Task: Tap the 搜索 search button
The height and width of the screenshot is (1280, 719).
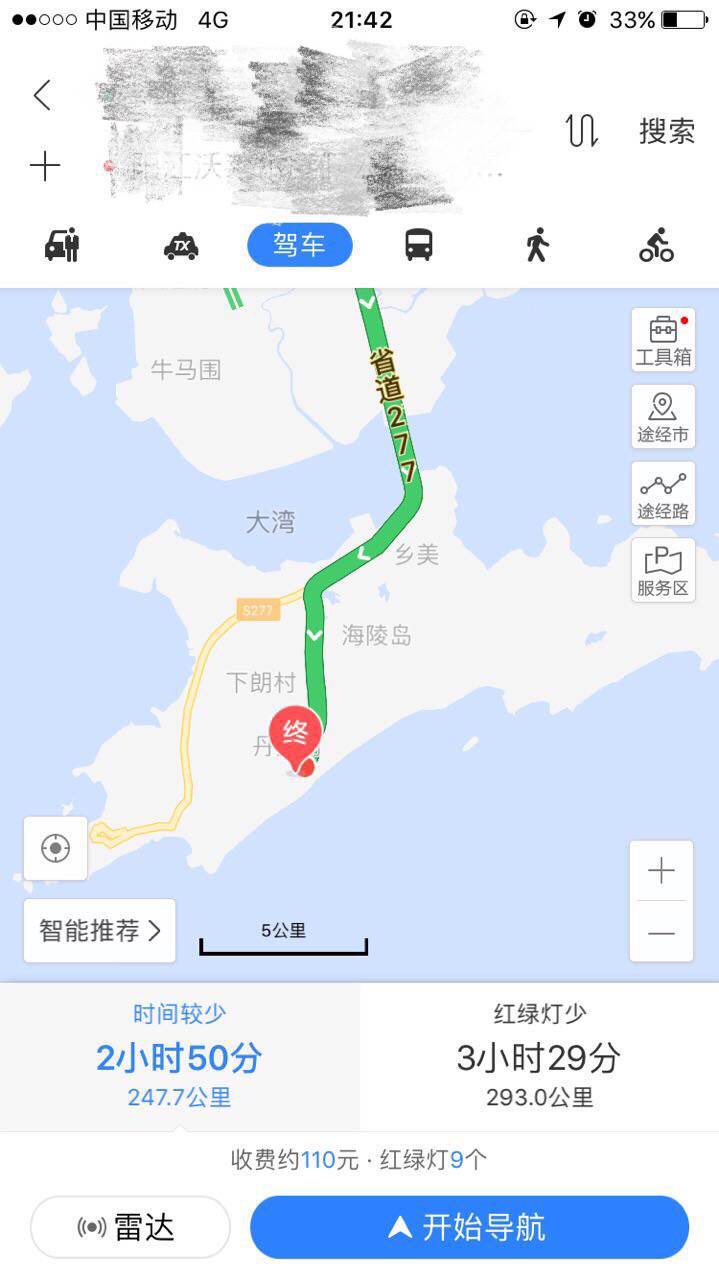Action: coord(667,131)
